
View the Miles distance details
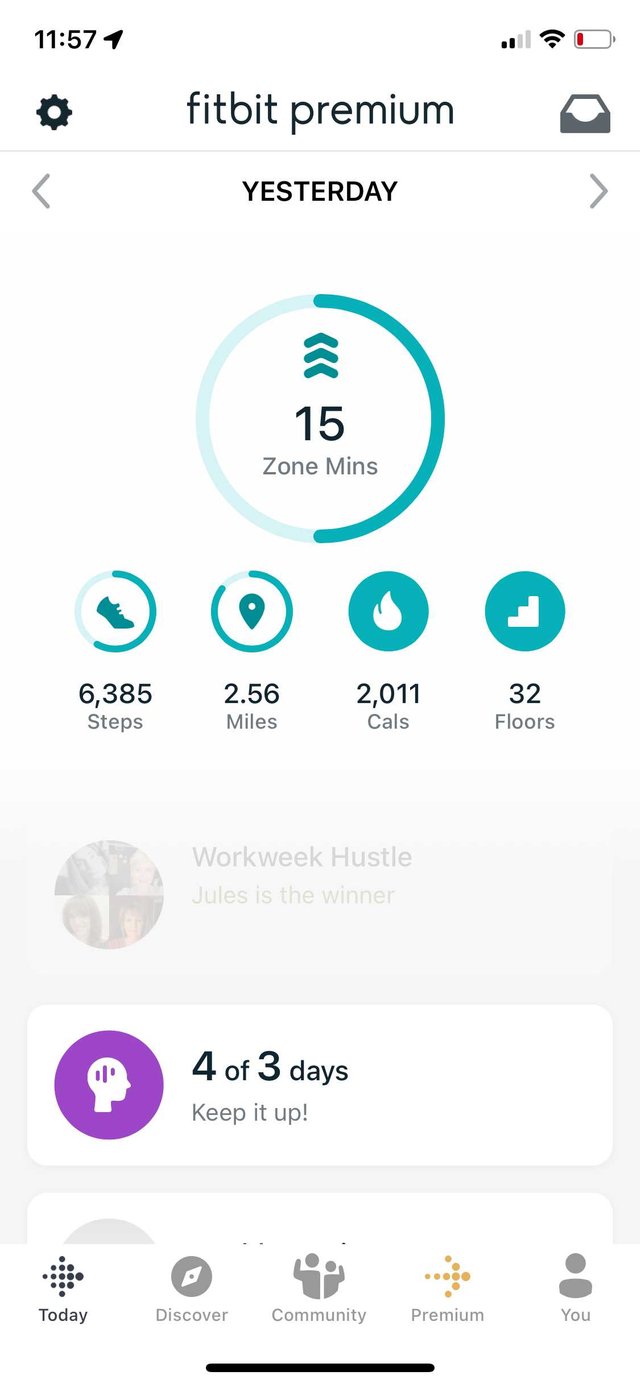coord(251,612)
